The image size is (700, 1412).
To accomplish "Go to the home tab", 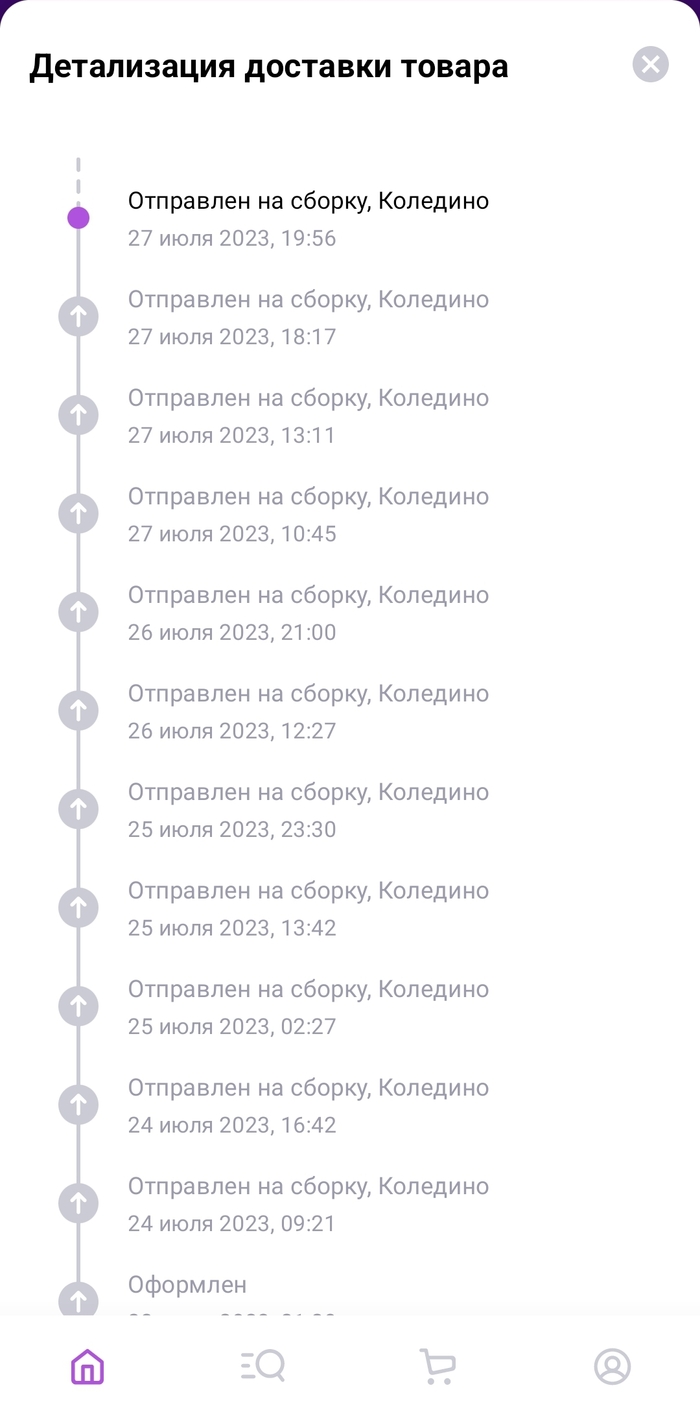I will [88, 1366].
